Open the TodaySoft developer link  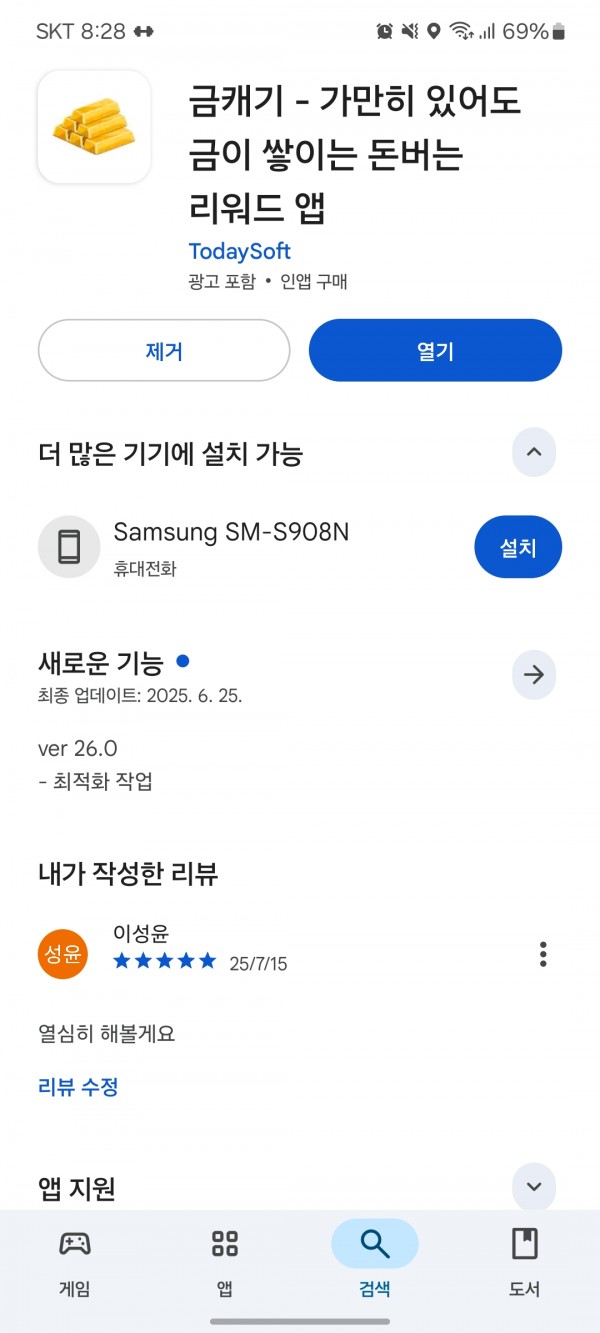click(240, 251)
